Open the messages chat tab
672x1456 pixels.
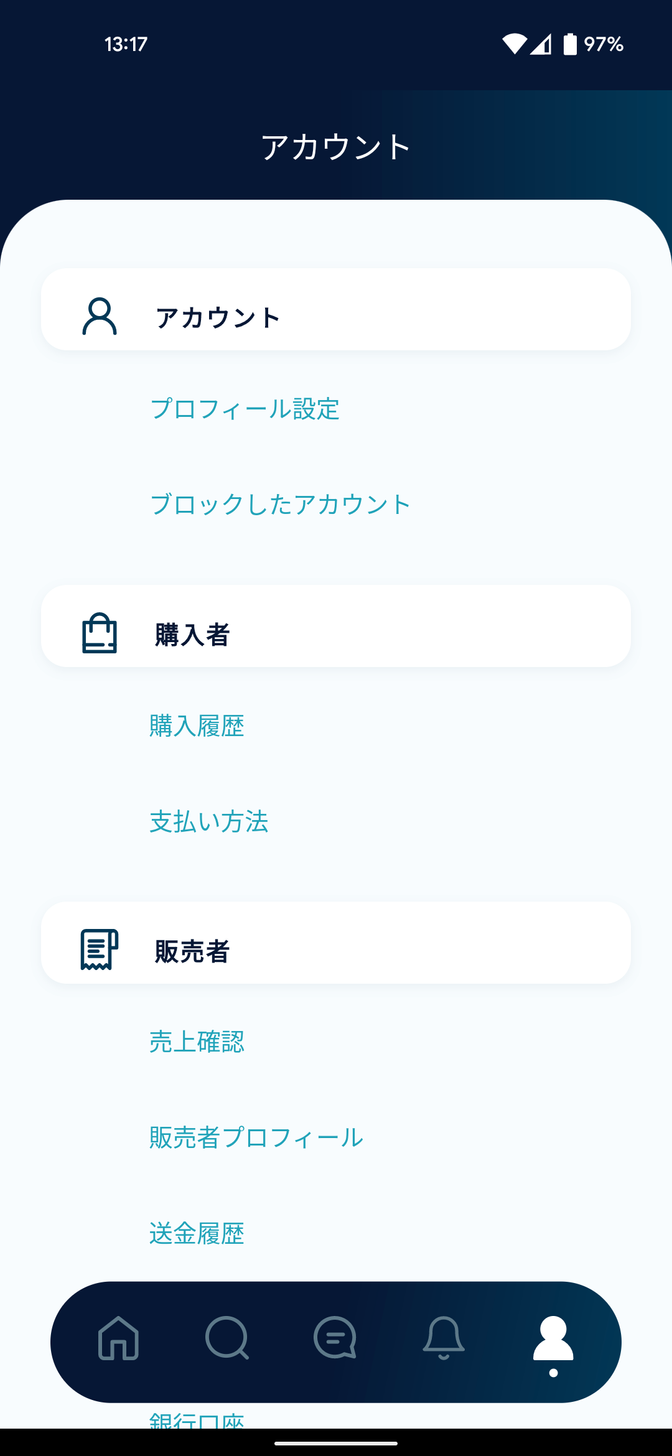point(335,1338)
